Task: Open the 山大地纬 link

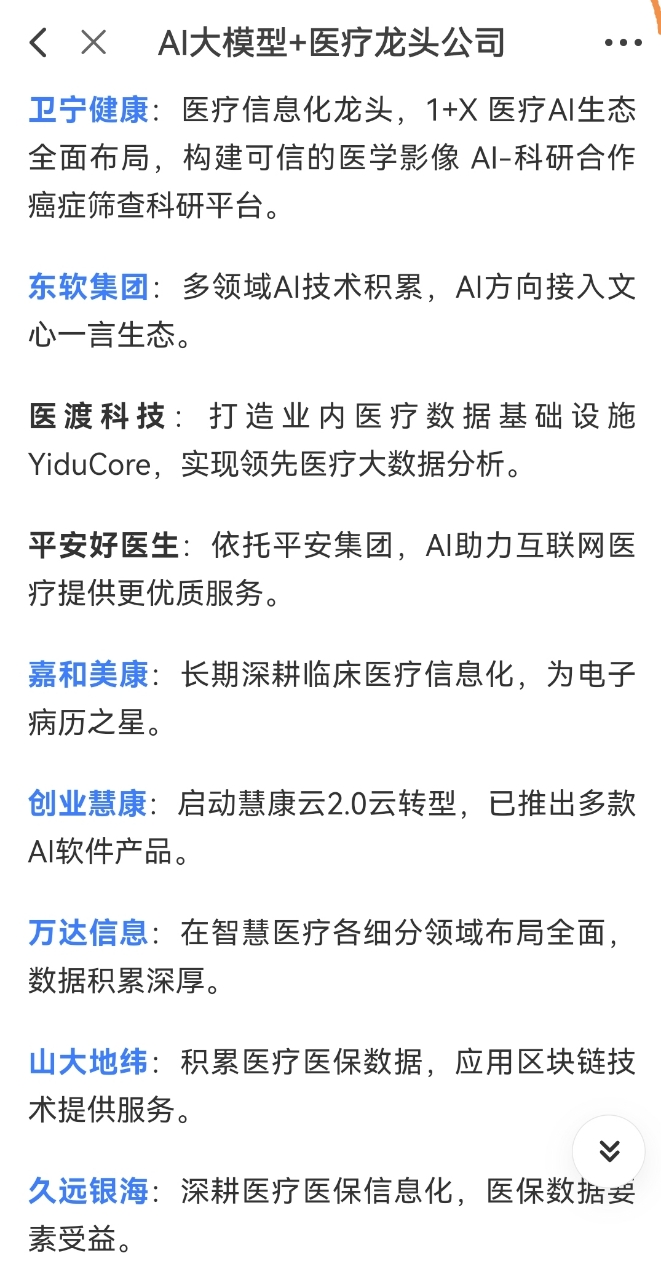Action: coord(88,1061)
